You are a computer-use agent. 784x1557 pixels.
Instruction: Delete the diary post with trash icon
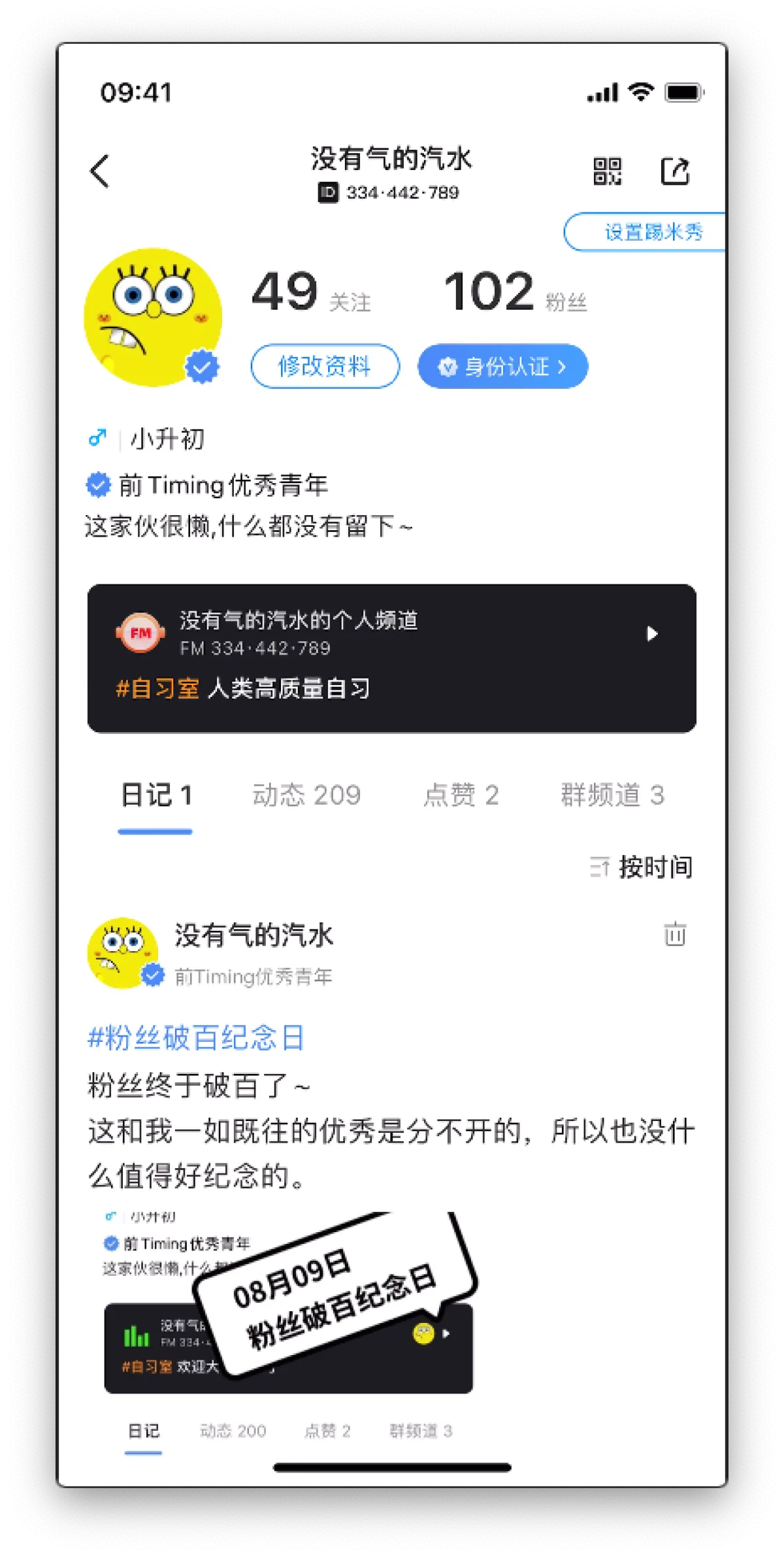(675, 934)
